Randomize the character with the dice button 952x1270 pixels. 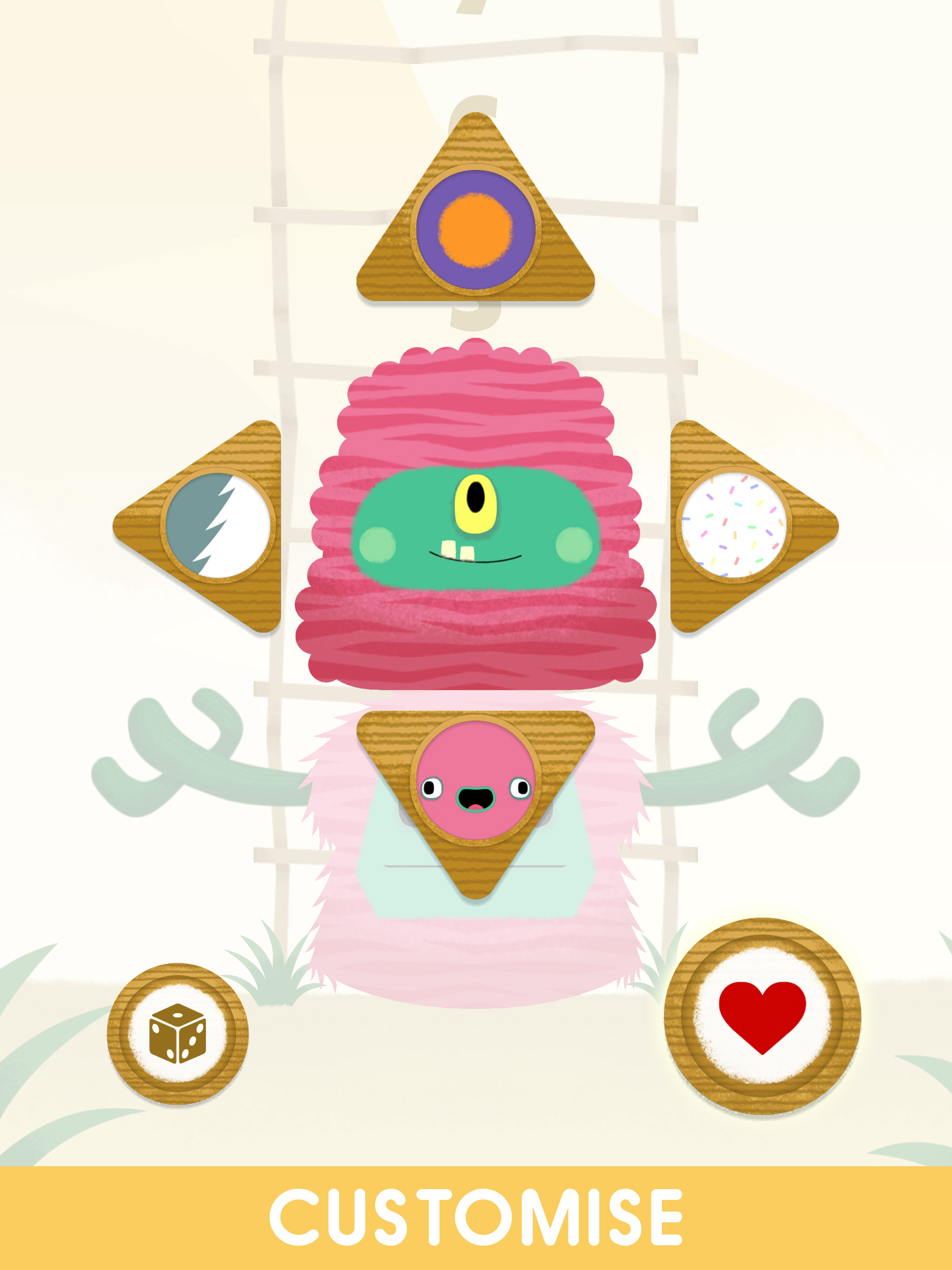click(178, 1033)
